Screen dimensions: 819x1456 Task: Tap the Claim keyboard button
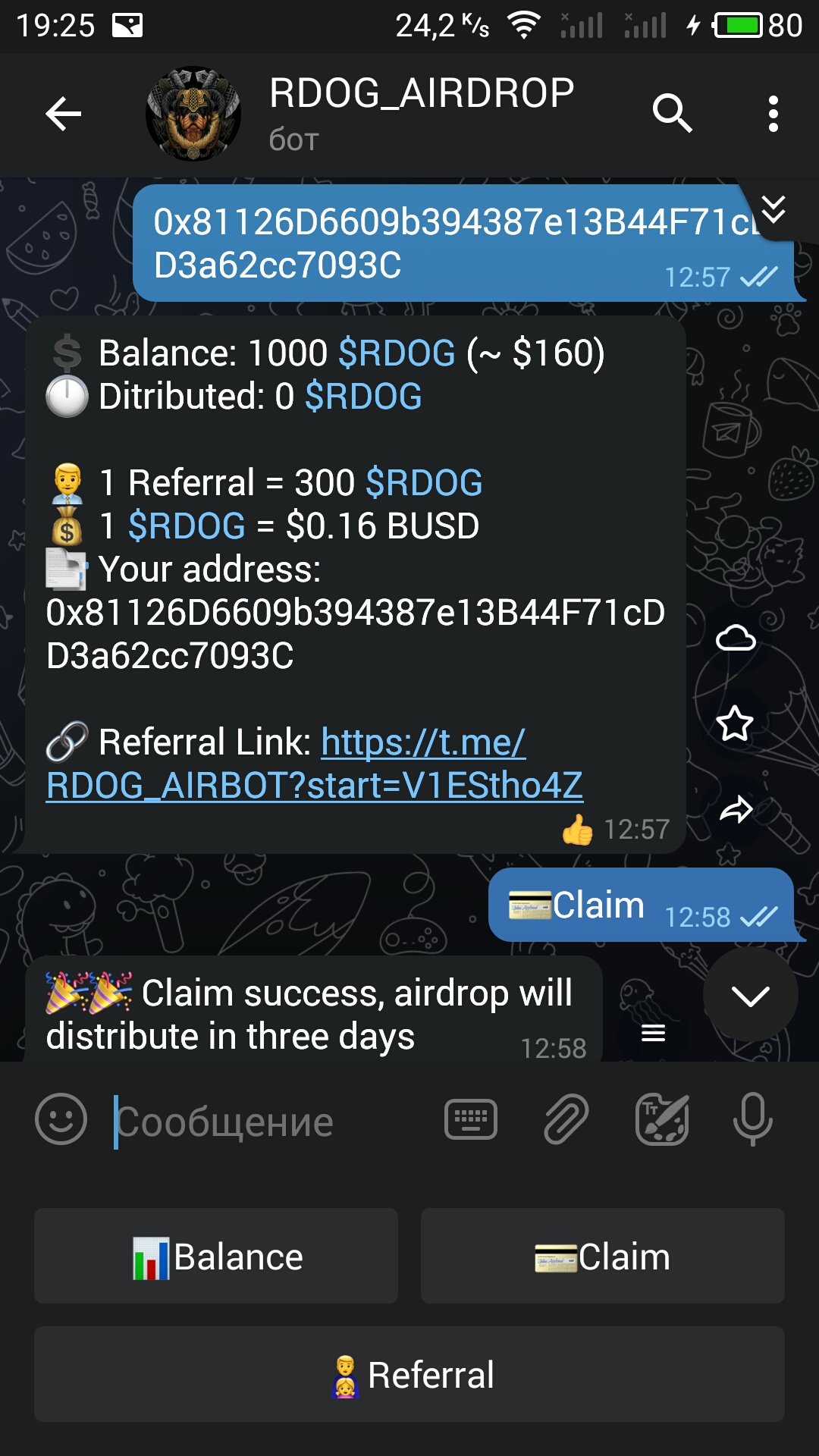603,1257
